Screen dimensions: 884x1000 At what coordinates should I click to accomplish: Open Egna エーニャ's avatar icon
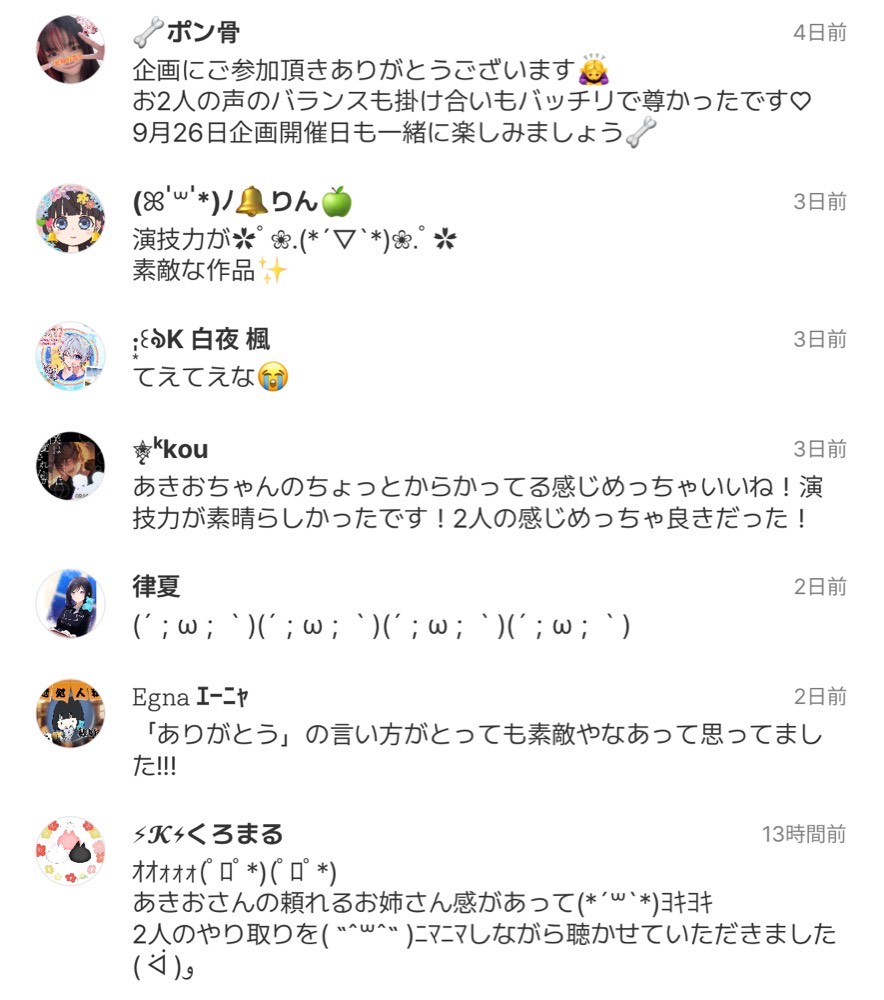[x=70, y=710]
